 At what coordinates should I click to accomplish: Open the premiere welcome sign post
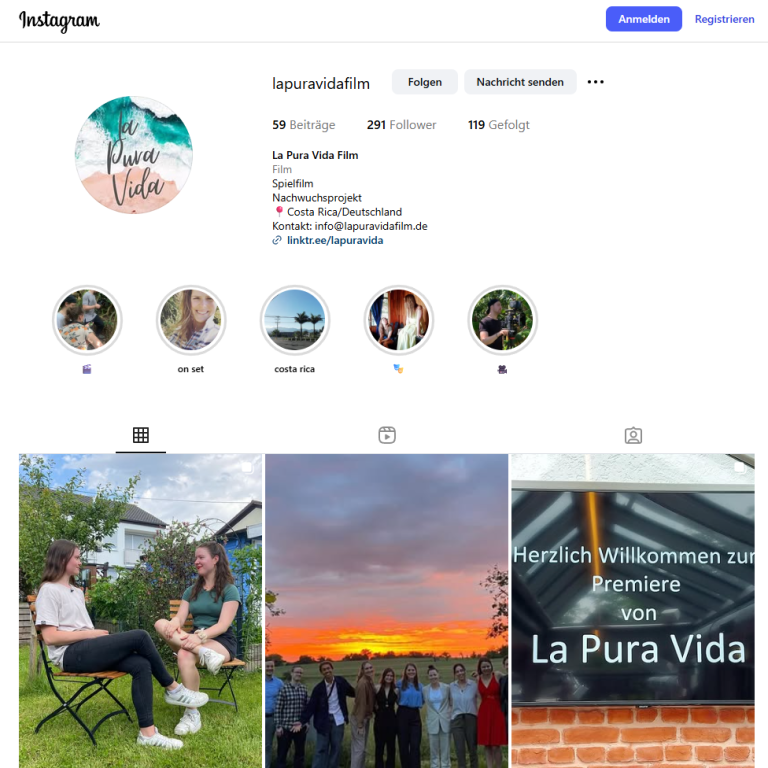pyautogui.click(x=632, y=610)
